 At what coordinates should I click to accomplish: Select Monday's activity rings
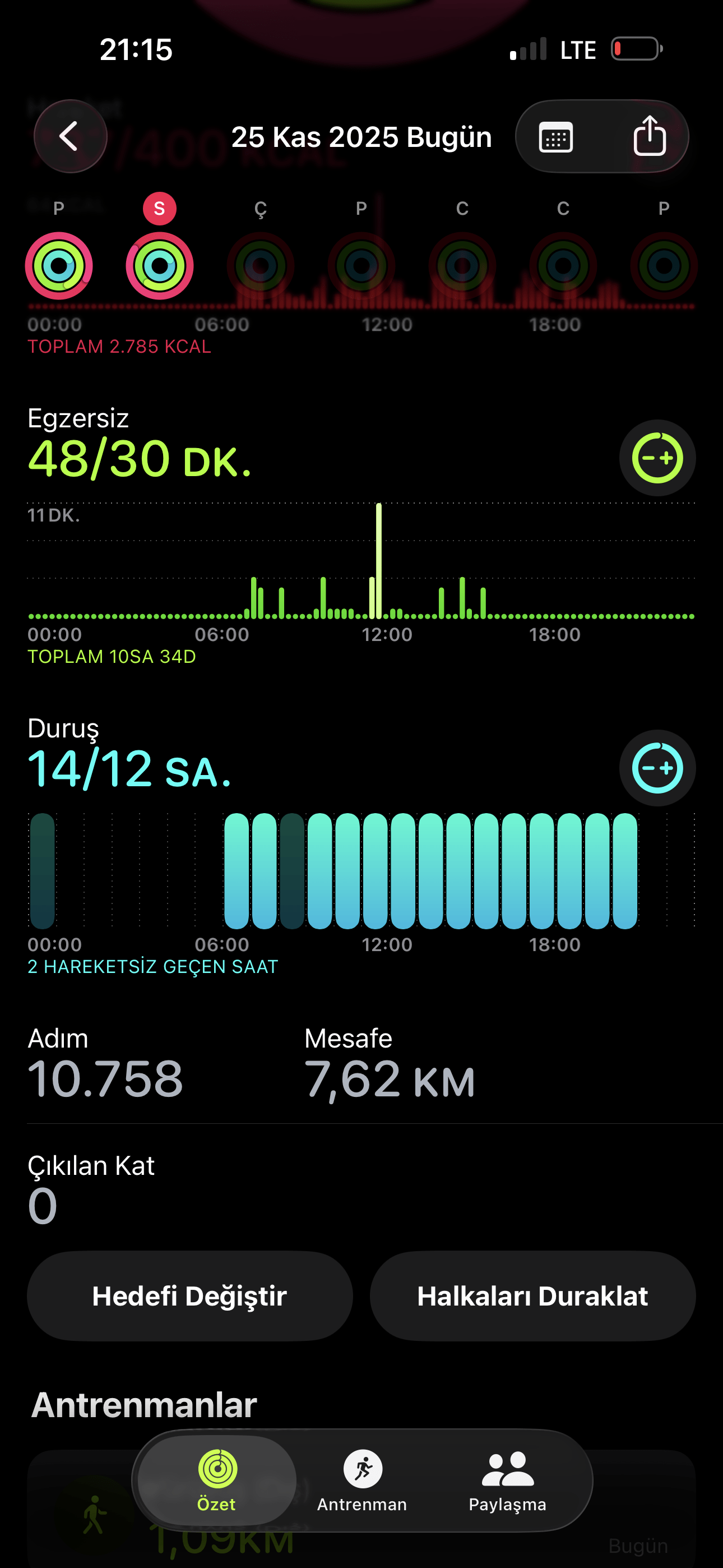coord(58,265)
